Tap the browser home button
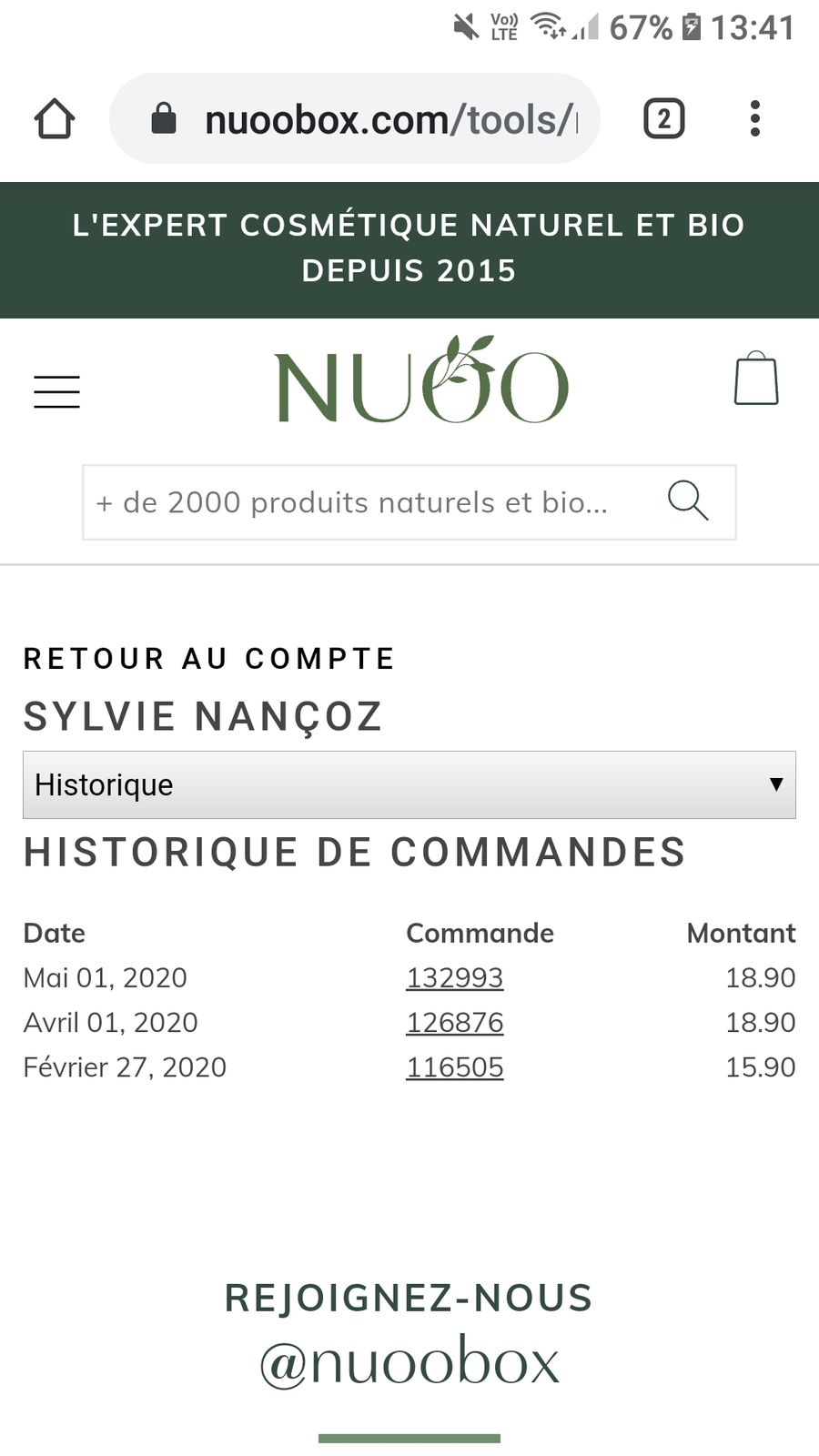The width and height of the screenshot is (819, 1456). pyautogui.click(x=55, y=119)
